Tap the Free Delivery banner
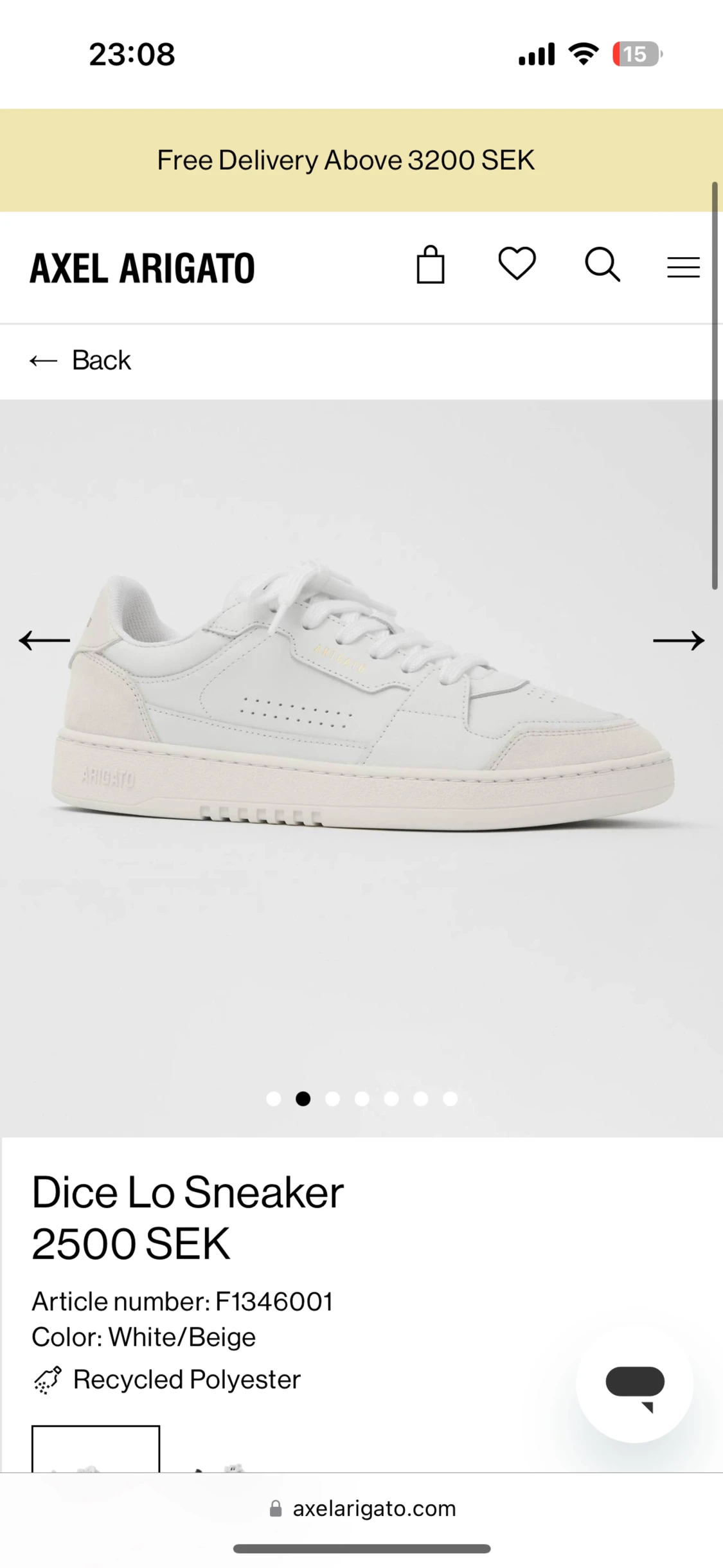 pos(346,160)
